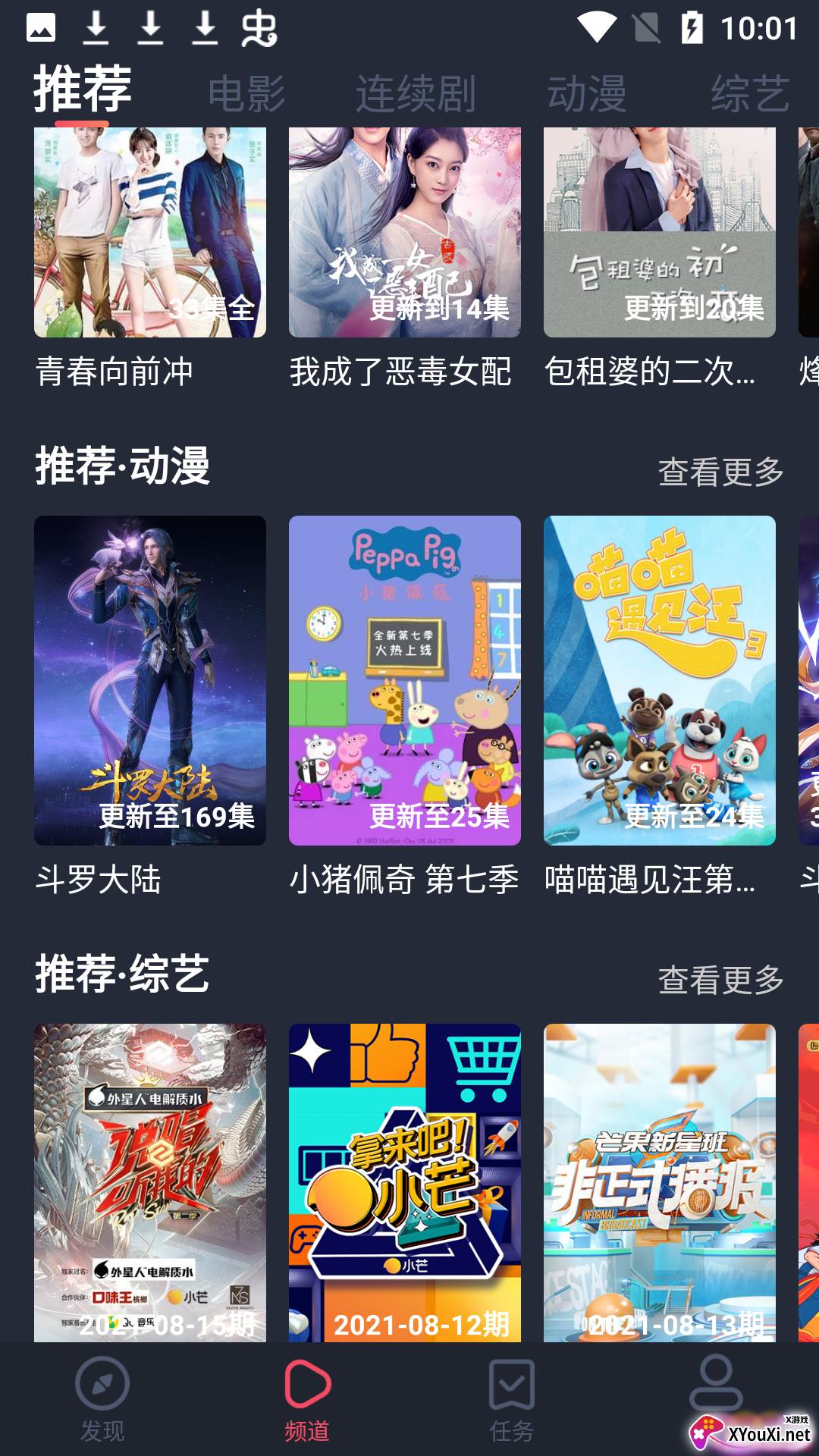Open the show 非正式播报
This screenshot has height=1456, width=819.
click(660, 1181)
